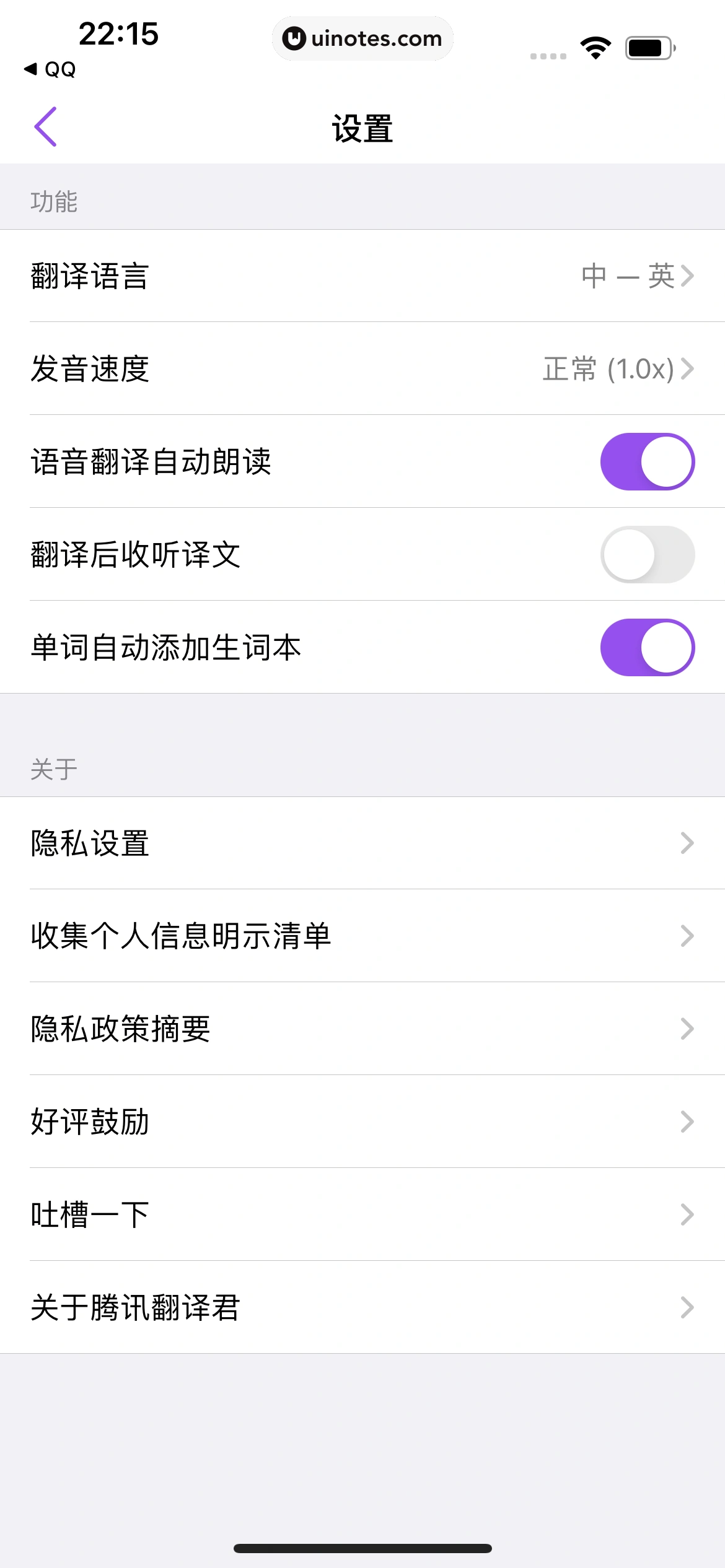This screenshot has height=1568, width=725.
Task: Open 吐槽一下 feedback
Action: pos(362,1215)
